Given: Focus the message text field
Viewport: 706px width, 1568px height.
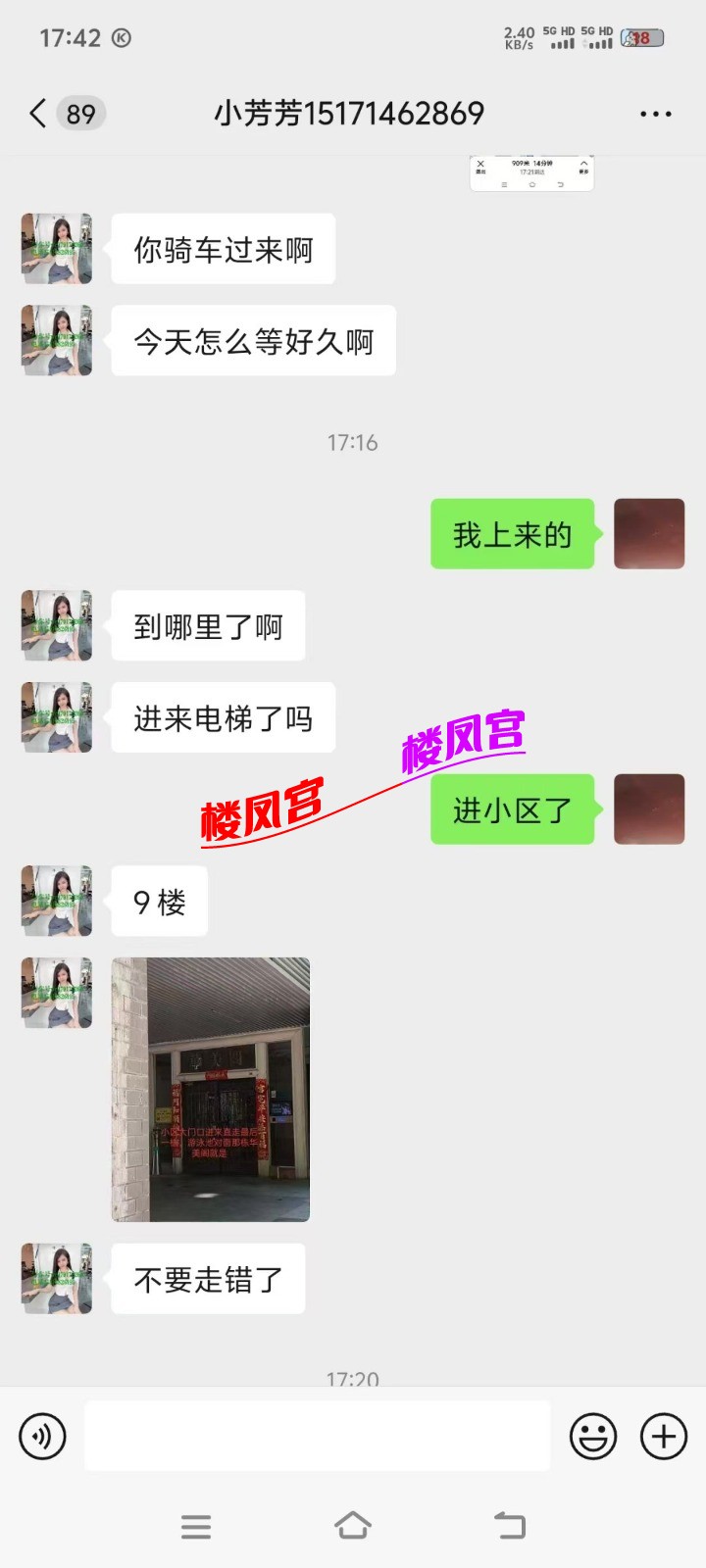Looking at the screenshot, I should tap(317, 1436).
